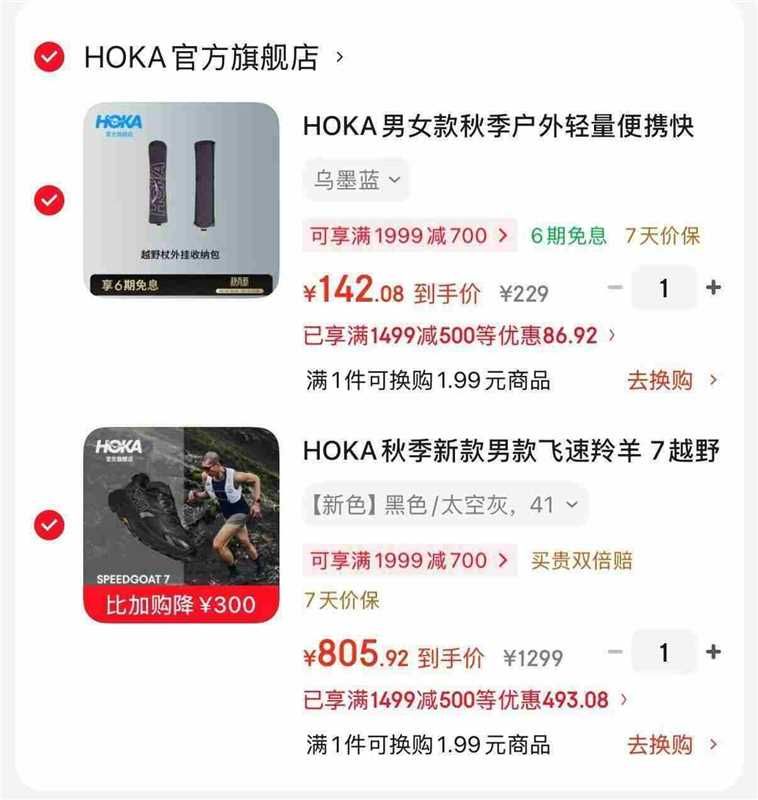Increase quantity of the ¥142.08 item
The image size is (758, 800).
(713, 288)
